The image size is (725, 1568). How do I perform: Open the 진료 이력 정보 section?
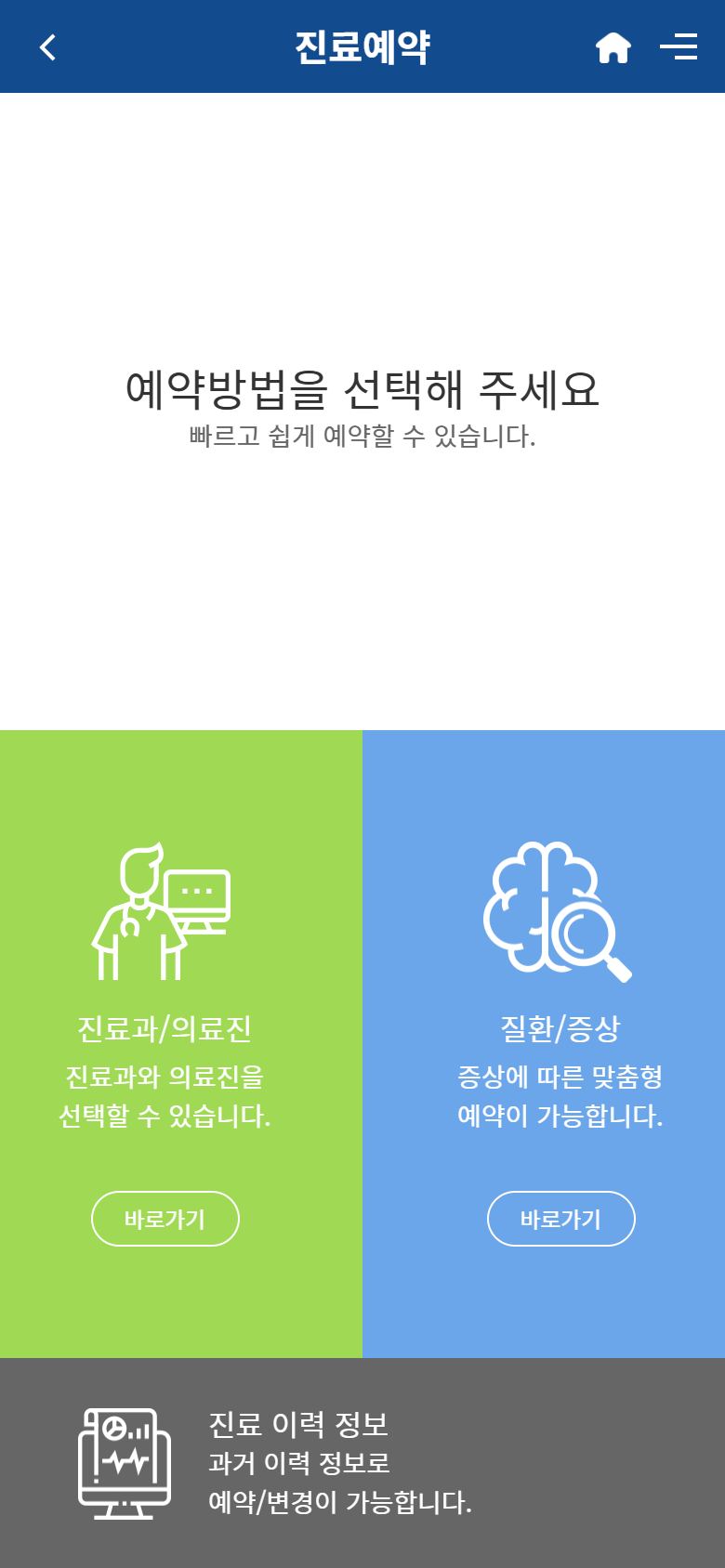pos(362,1463)
